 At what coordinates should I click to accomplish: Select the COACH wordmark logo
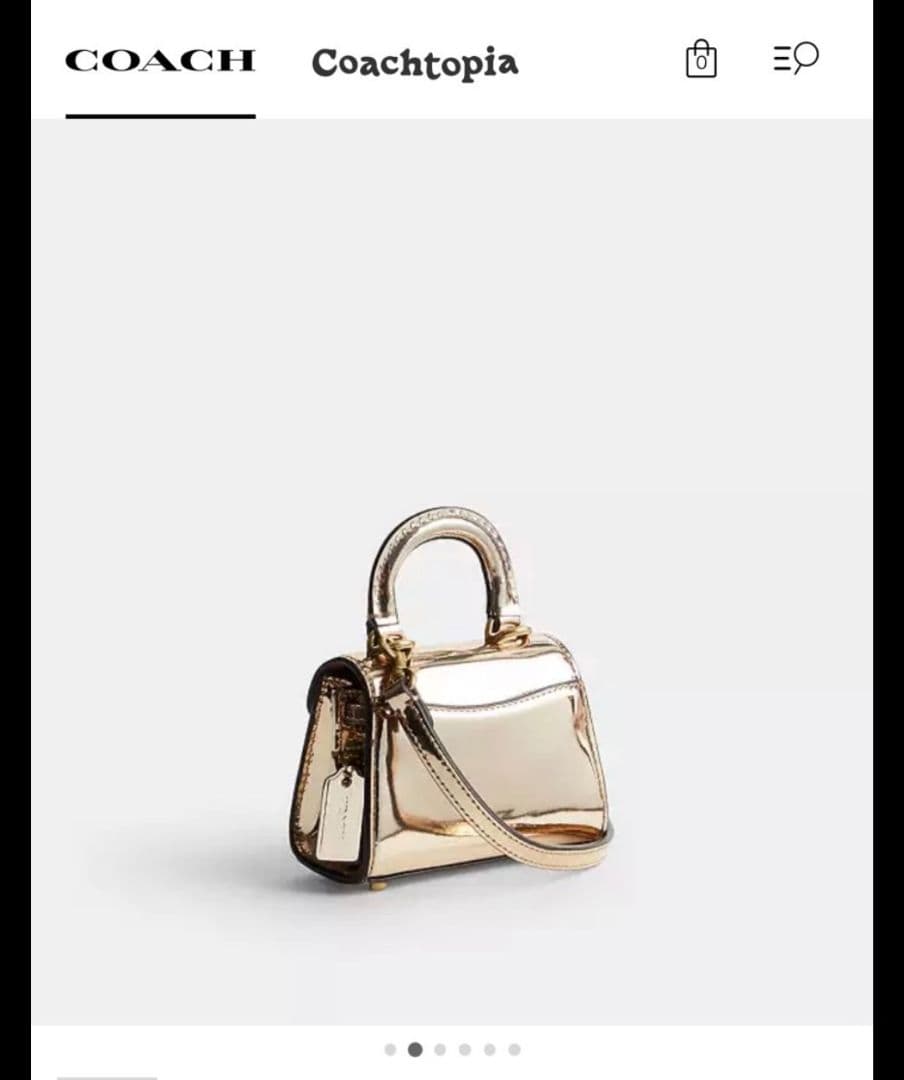pos(159,60)
